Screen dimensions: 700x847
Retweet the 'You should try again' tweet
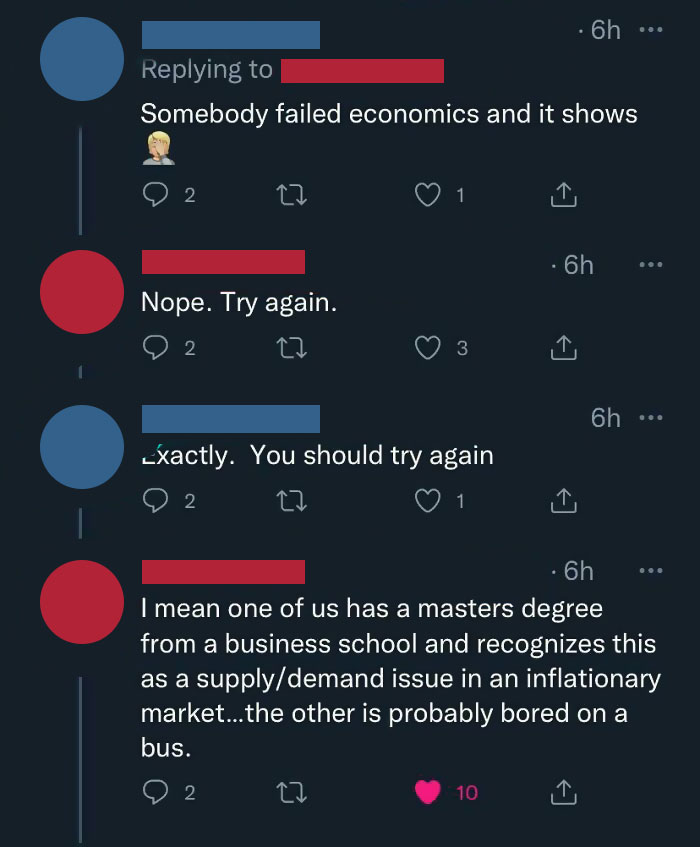click(292, 501)
